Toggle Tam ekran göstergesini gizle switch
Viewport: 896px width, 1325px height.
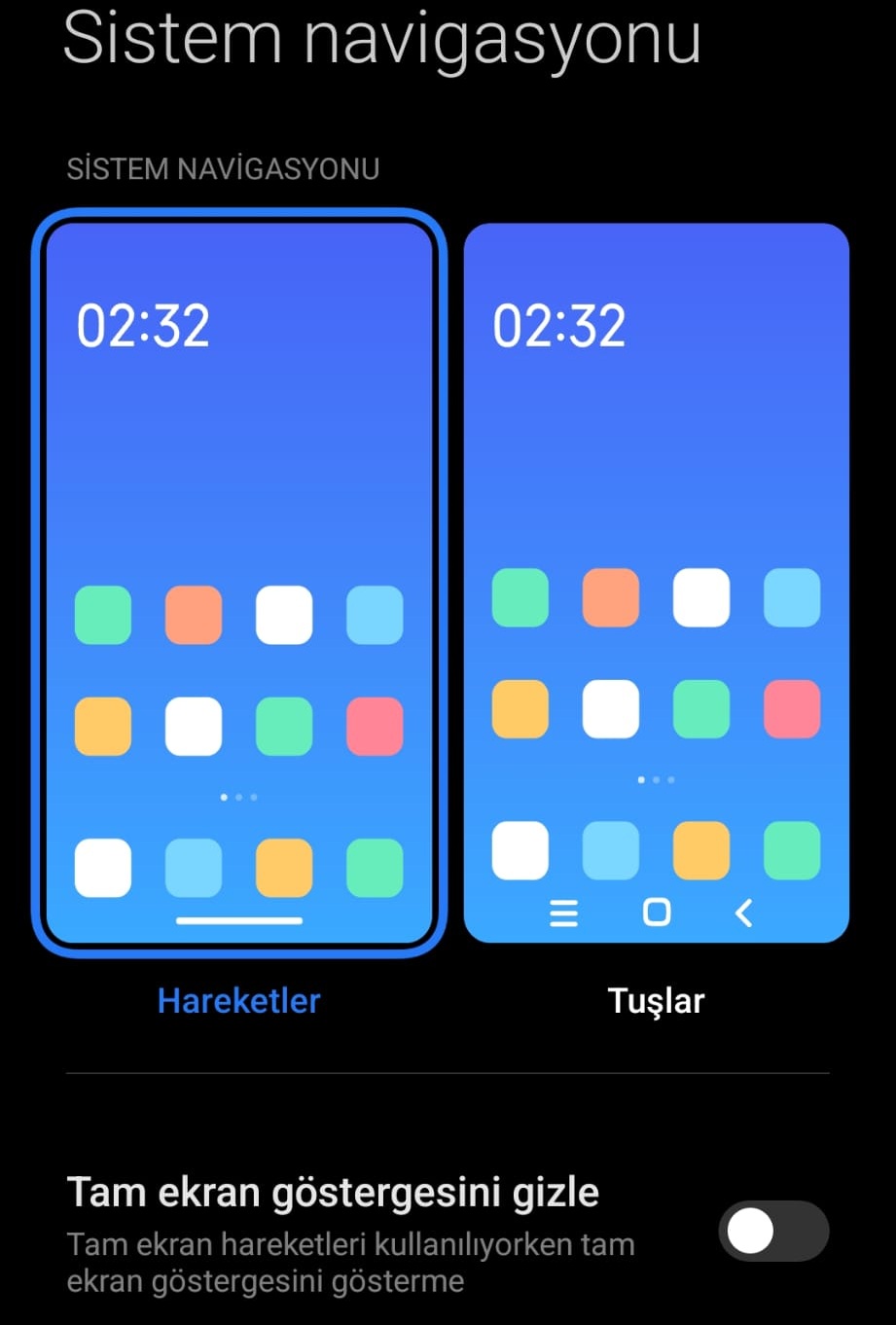773,1232
